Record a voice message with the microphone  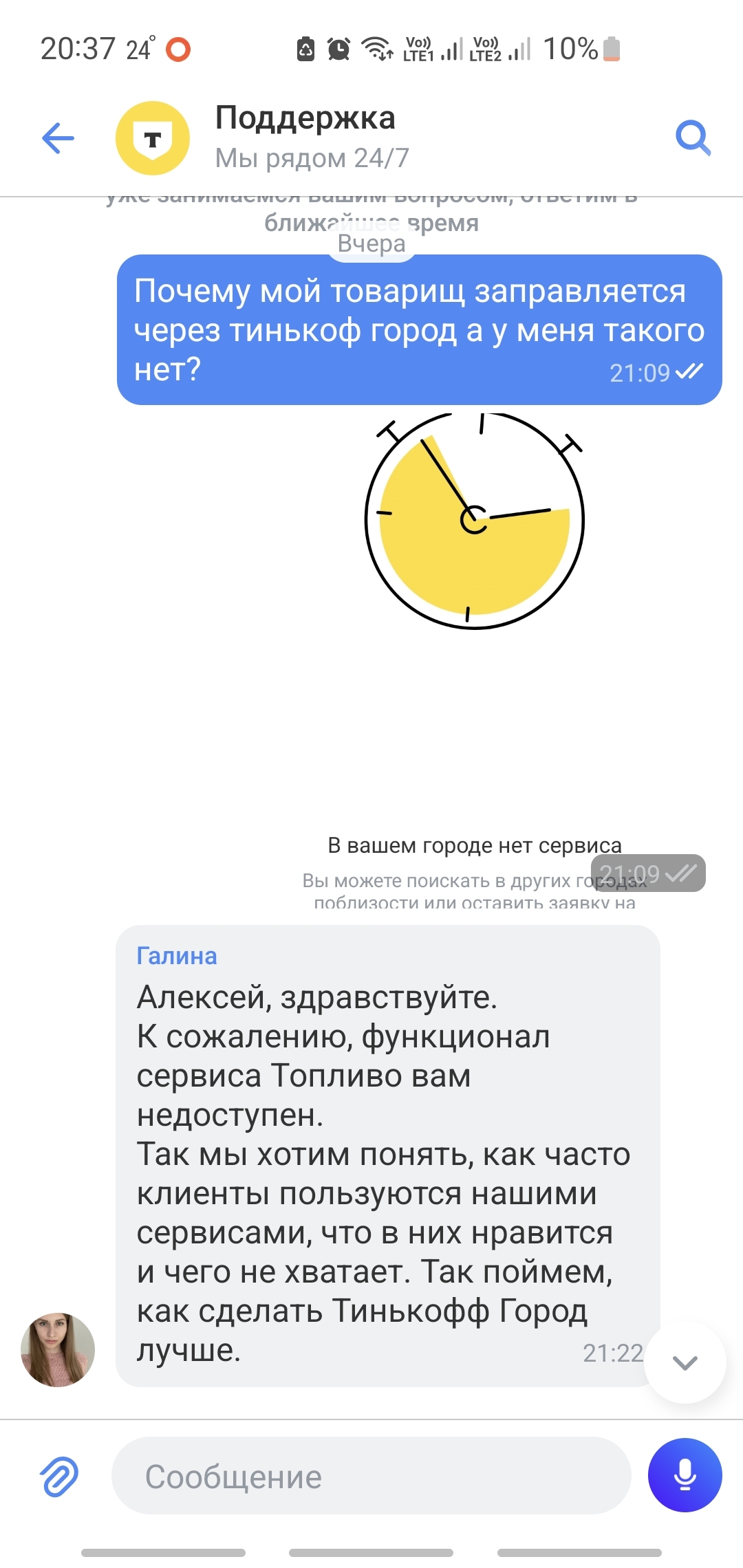[685, 1475]
